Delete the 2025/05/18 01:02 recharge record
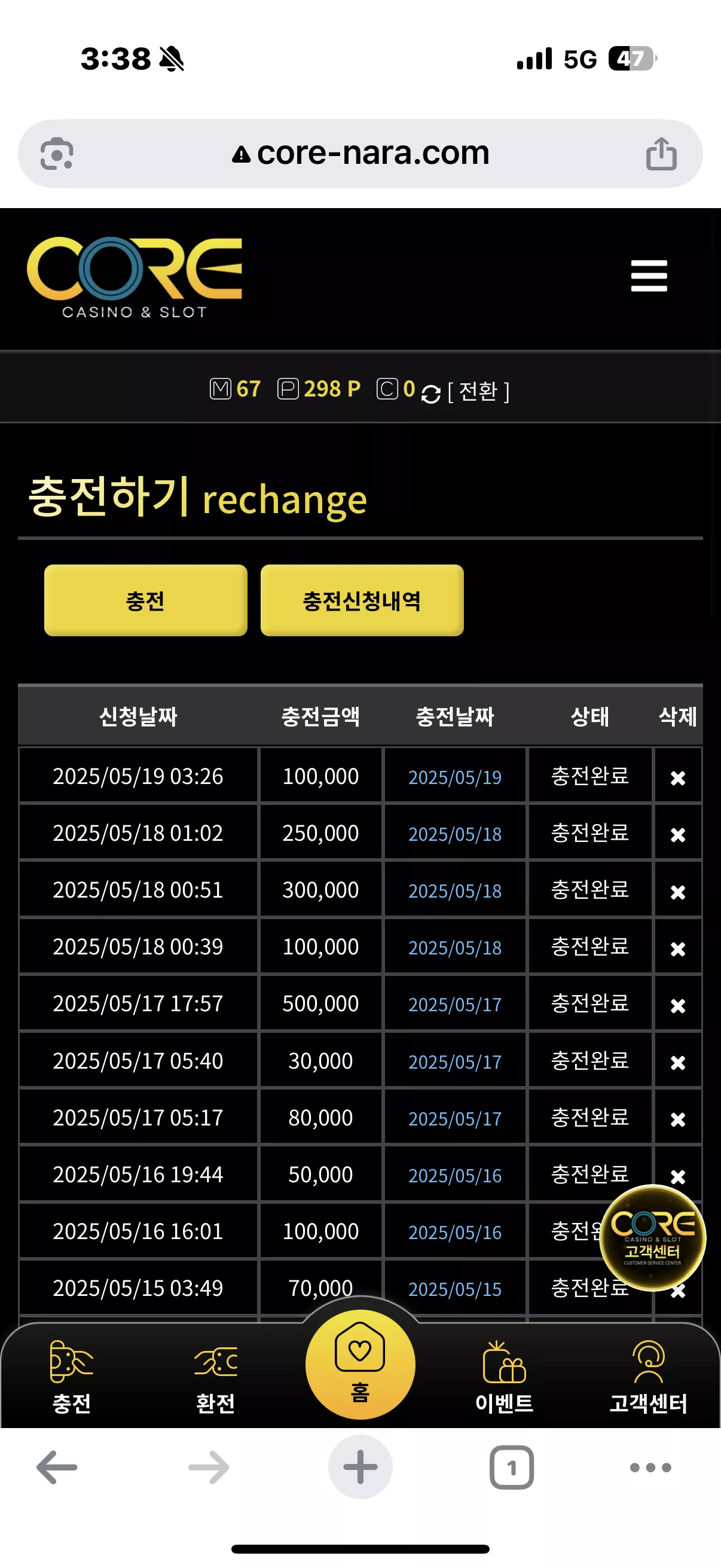 [678, 834]
